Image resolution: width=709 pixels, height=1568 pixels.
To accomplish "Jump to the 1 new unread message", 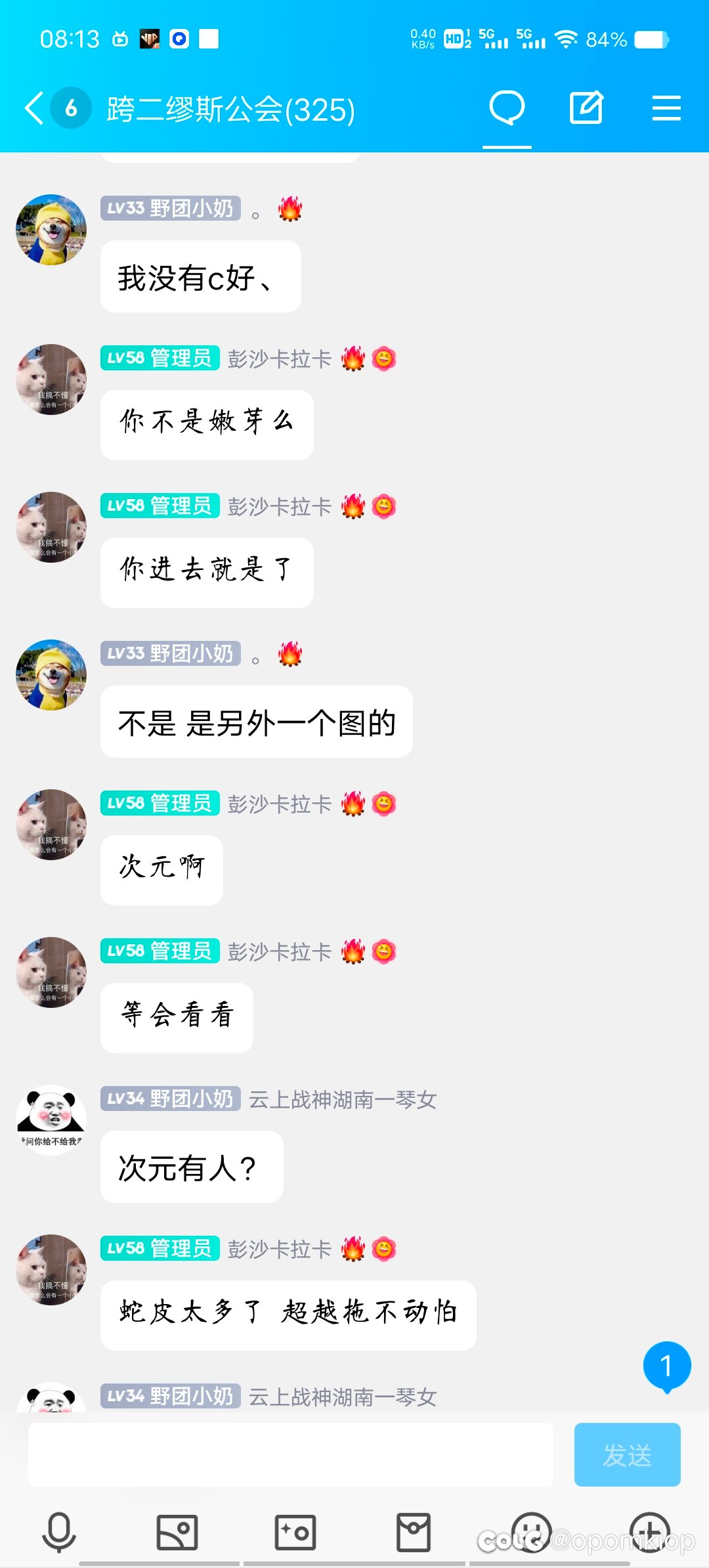I will coord(666,1367).
